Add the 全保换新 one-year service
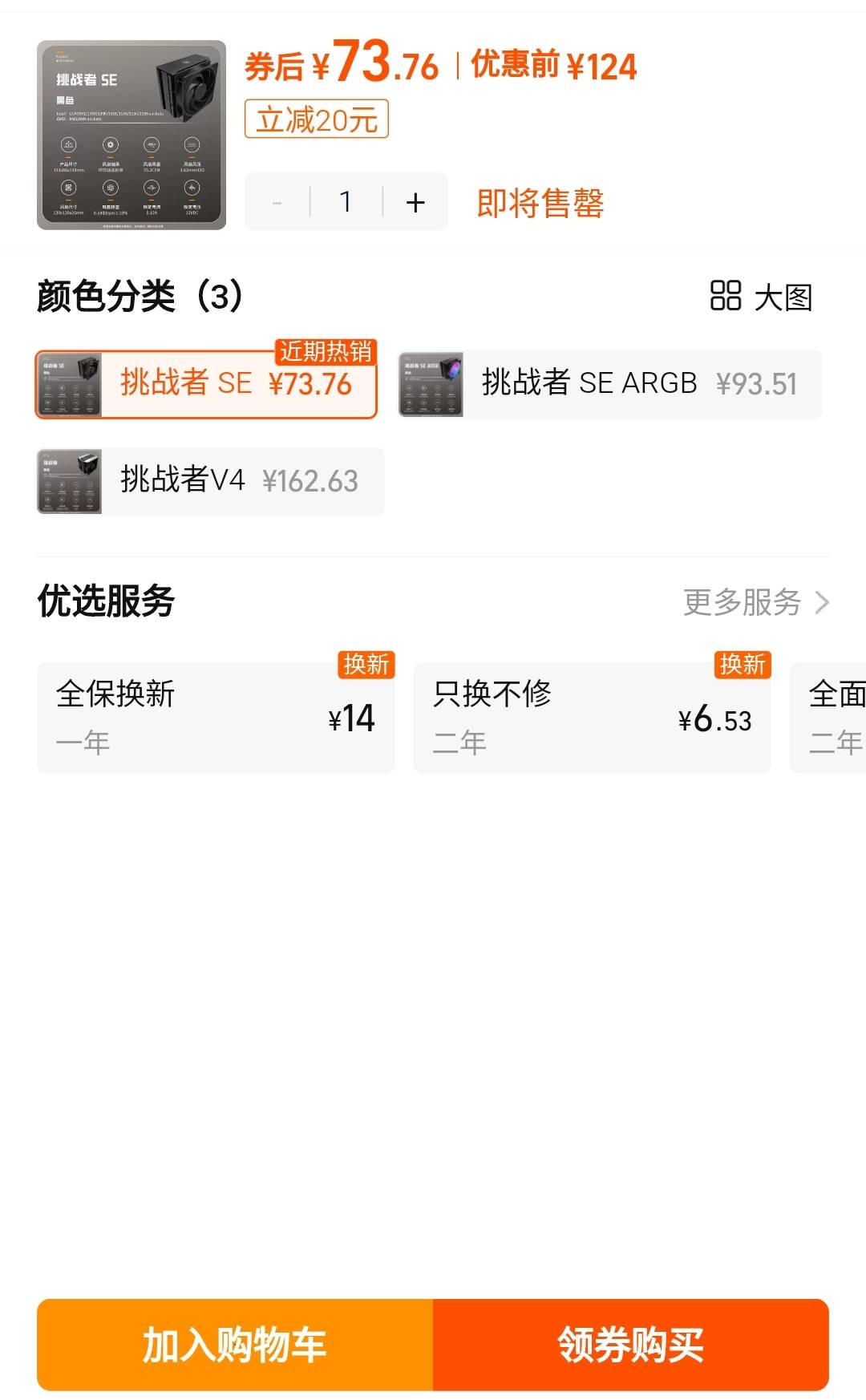This screenshot has height=1400, width=866. pyautogui.click(x=215, y=718)
